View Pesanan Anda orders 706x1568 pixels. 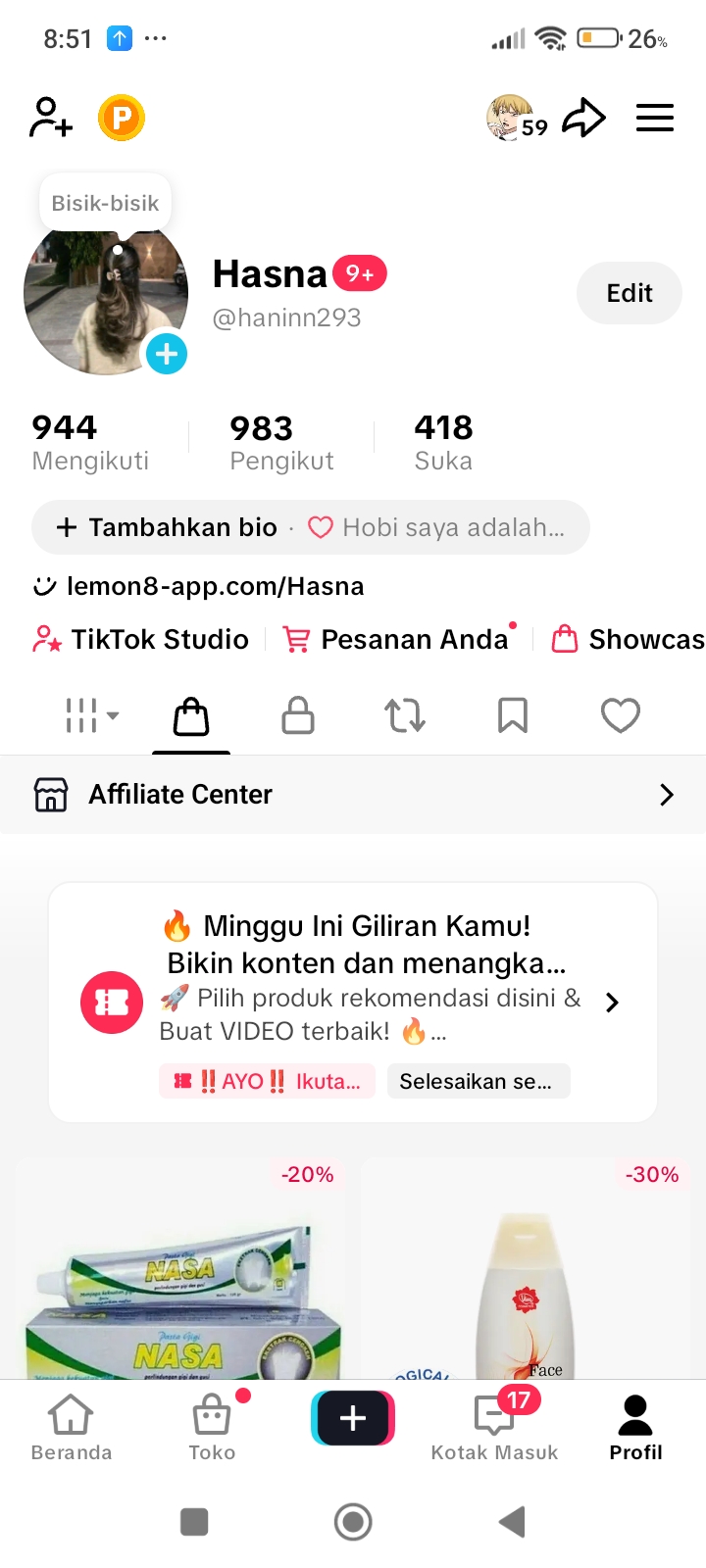(398, 639)
